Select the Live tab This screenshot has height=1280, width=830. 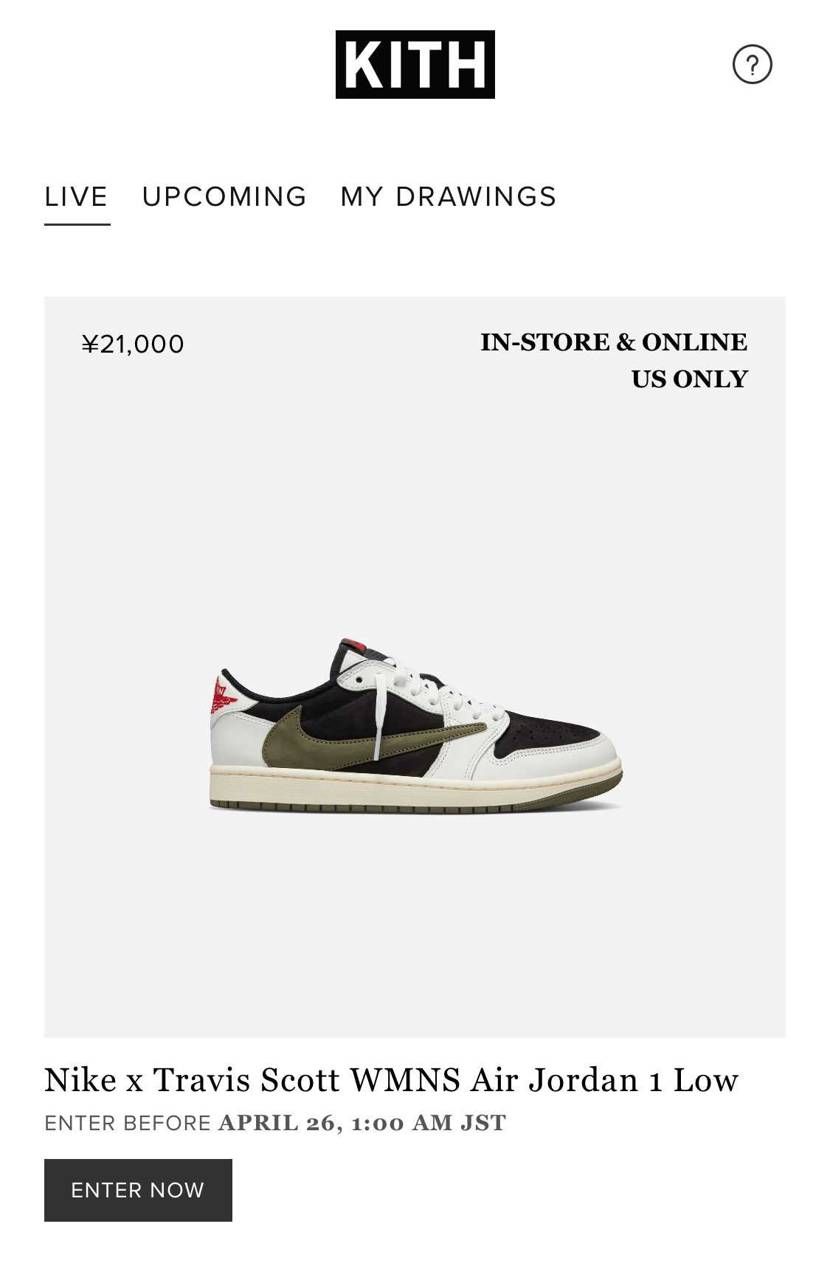(76, 197)
